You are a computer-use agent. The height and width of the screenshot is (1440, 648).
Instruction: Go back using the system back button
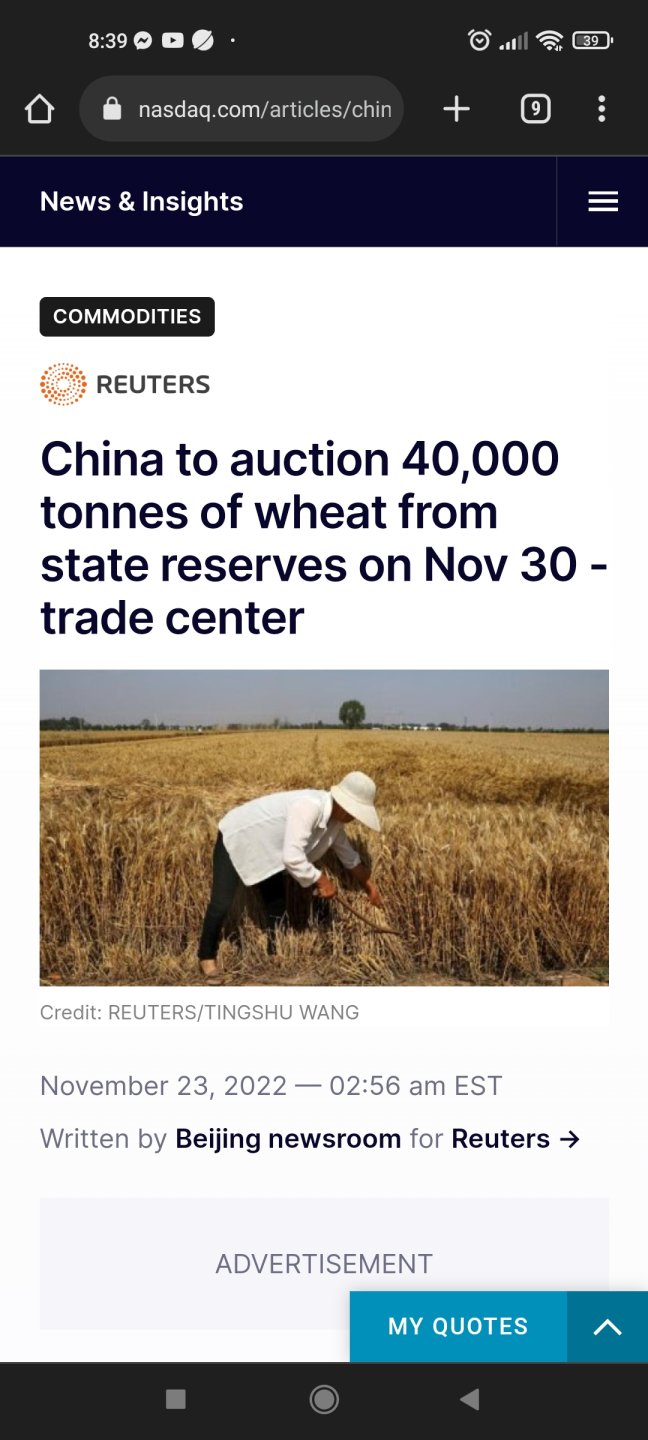469,1400
